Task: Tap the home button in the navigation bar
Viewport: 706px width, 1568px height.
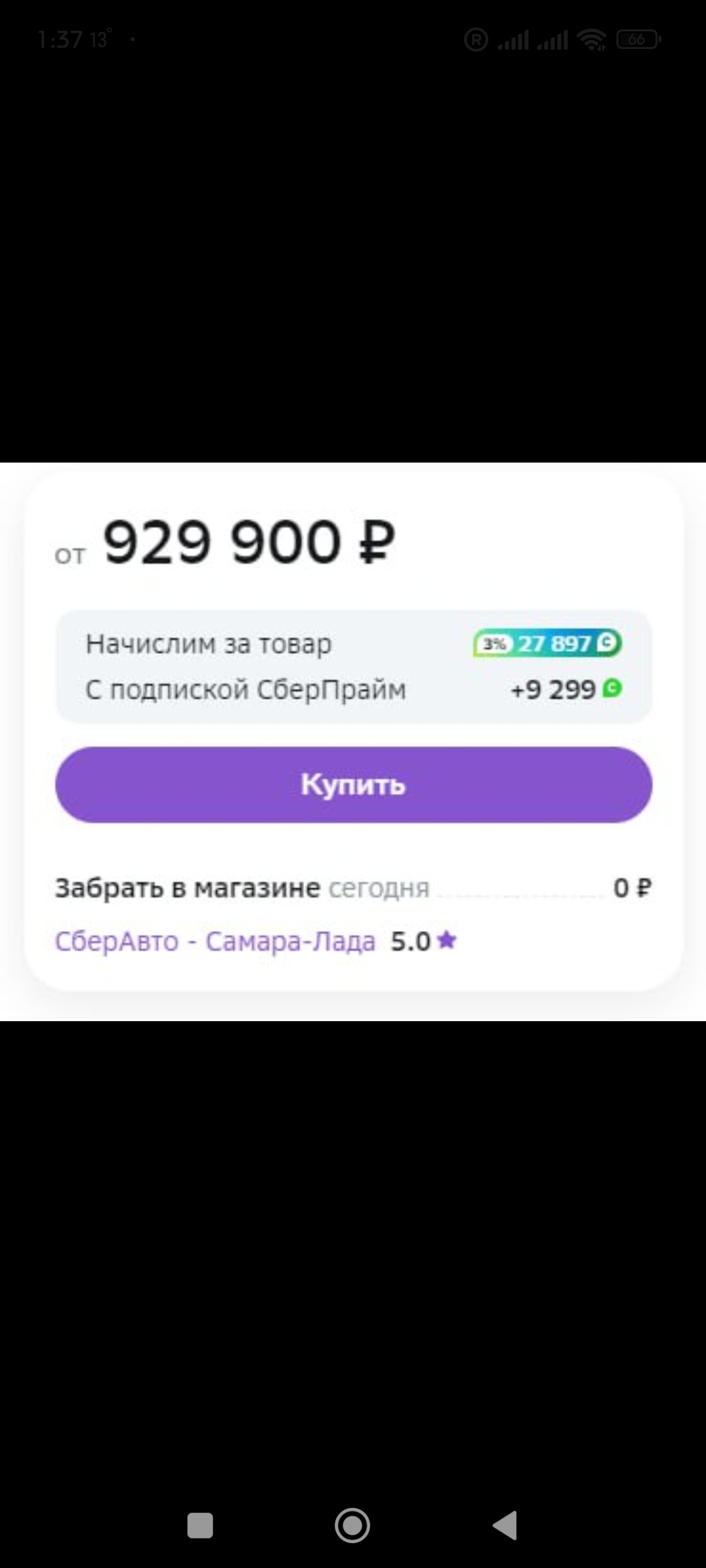Action: [352, 1526]
